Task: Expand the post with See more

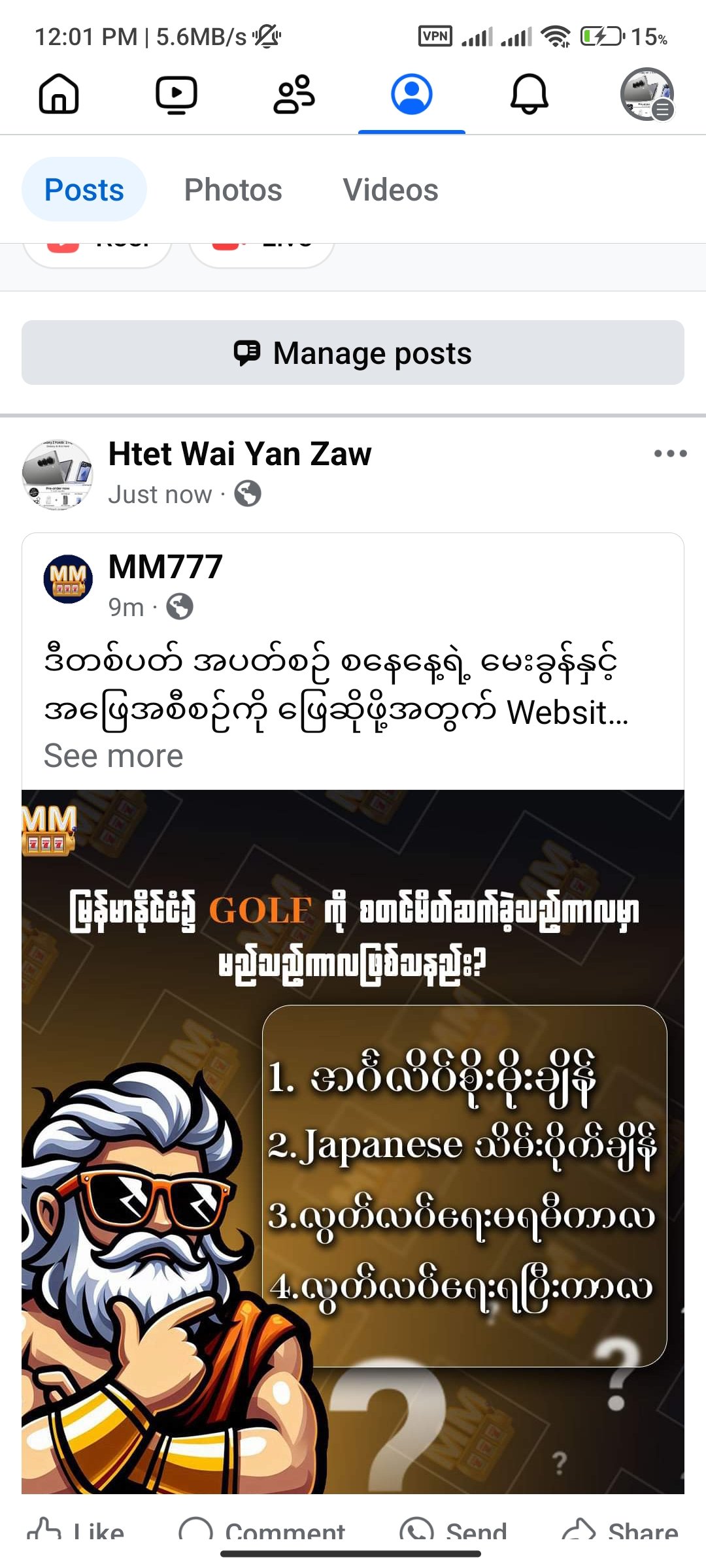Action: pos(113,756)
